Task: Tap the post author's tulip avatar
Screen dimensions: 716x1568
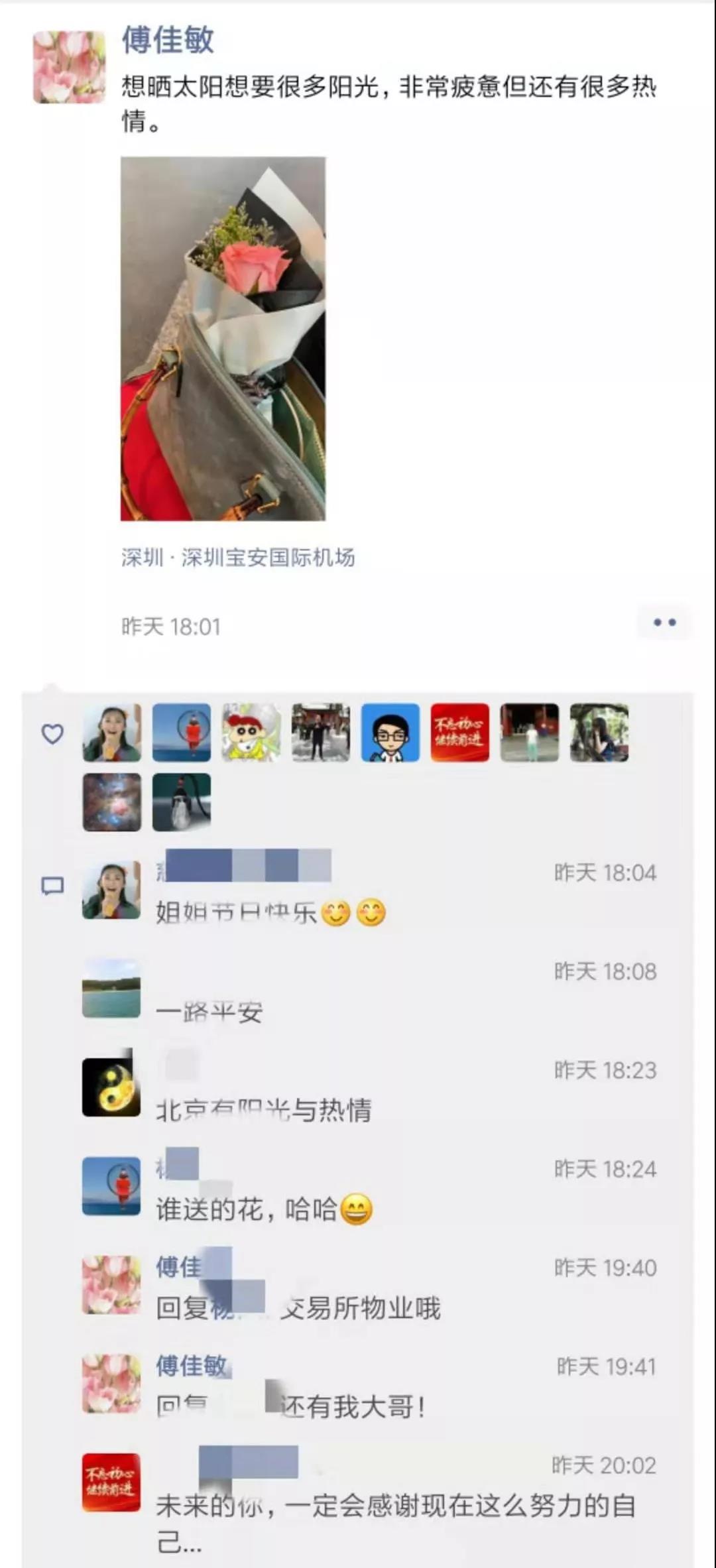Action: [x=69, y=67]
